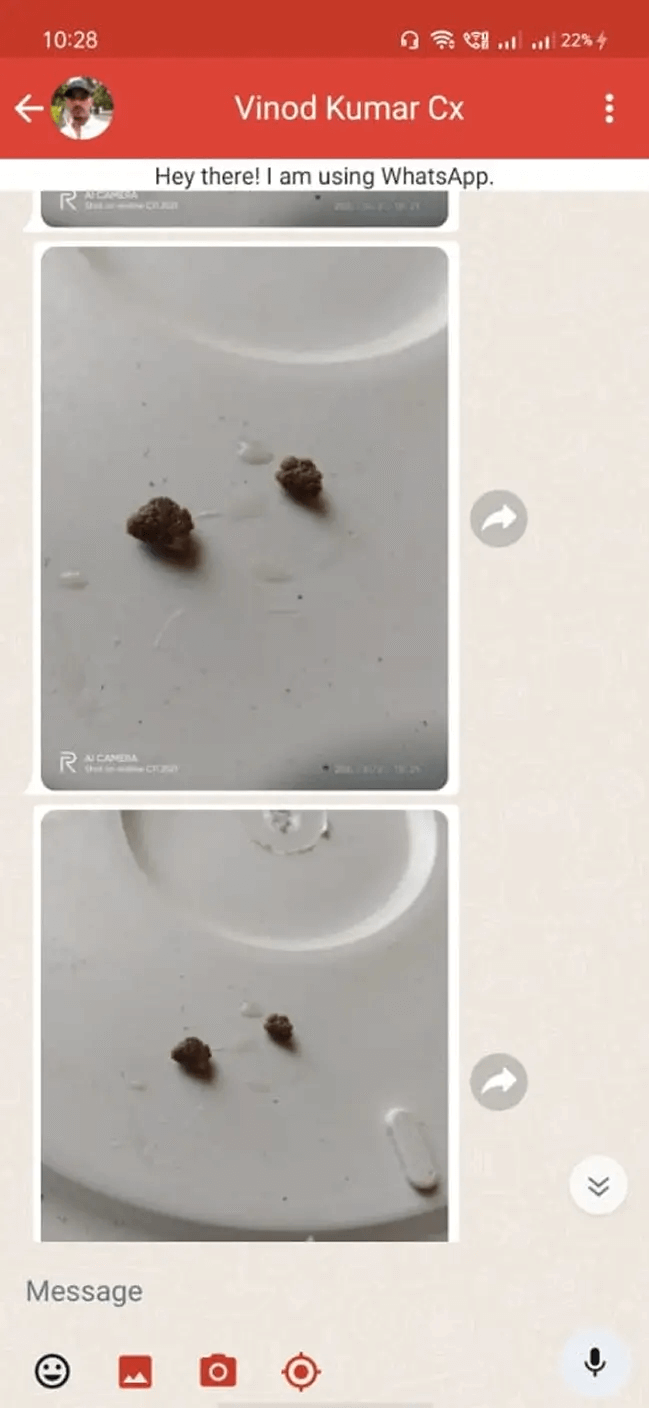Jump to latest messages with double chevron

point(598,1186)
